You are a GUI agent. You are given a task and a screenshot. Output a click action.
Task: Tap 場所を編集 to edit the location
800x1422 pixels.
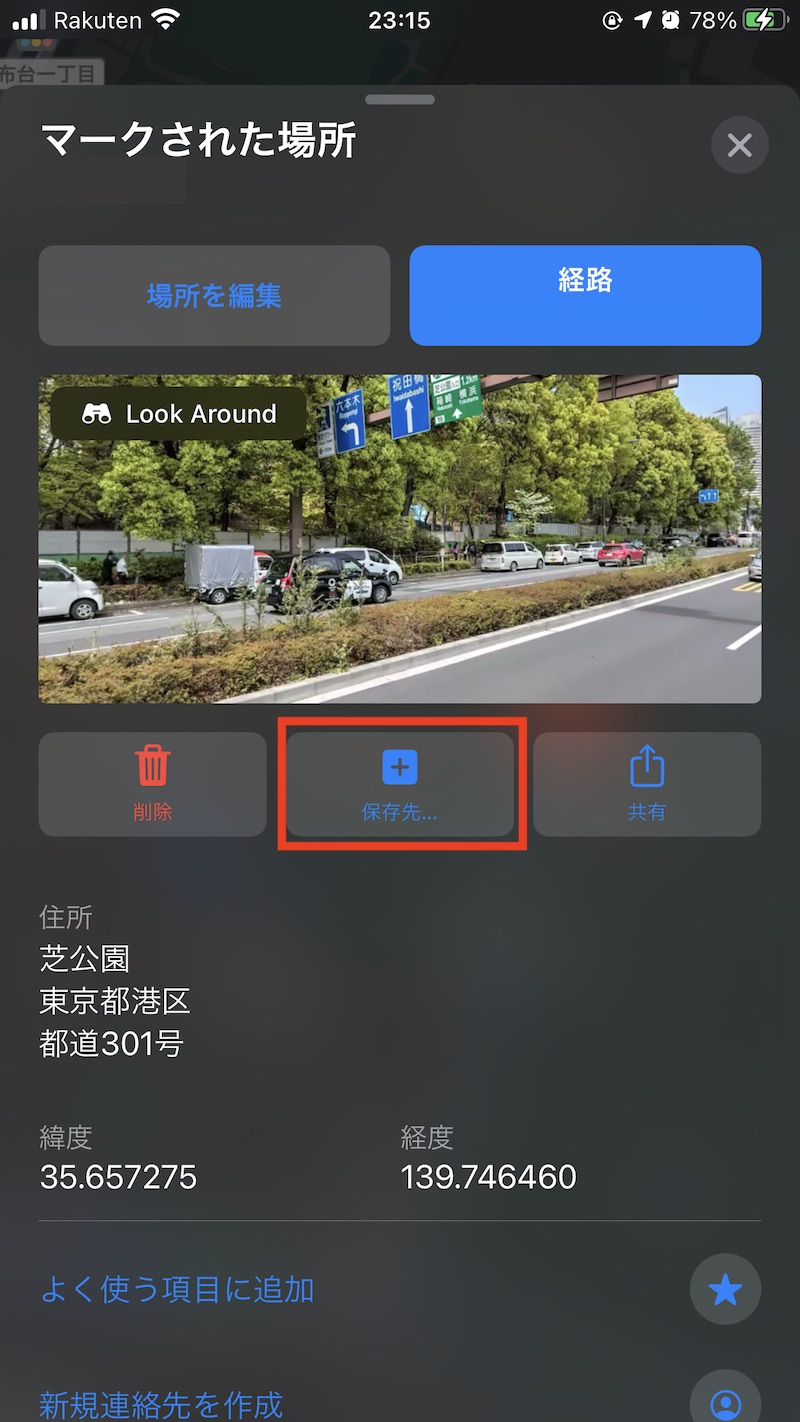[x=214, y=296]
